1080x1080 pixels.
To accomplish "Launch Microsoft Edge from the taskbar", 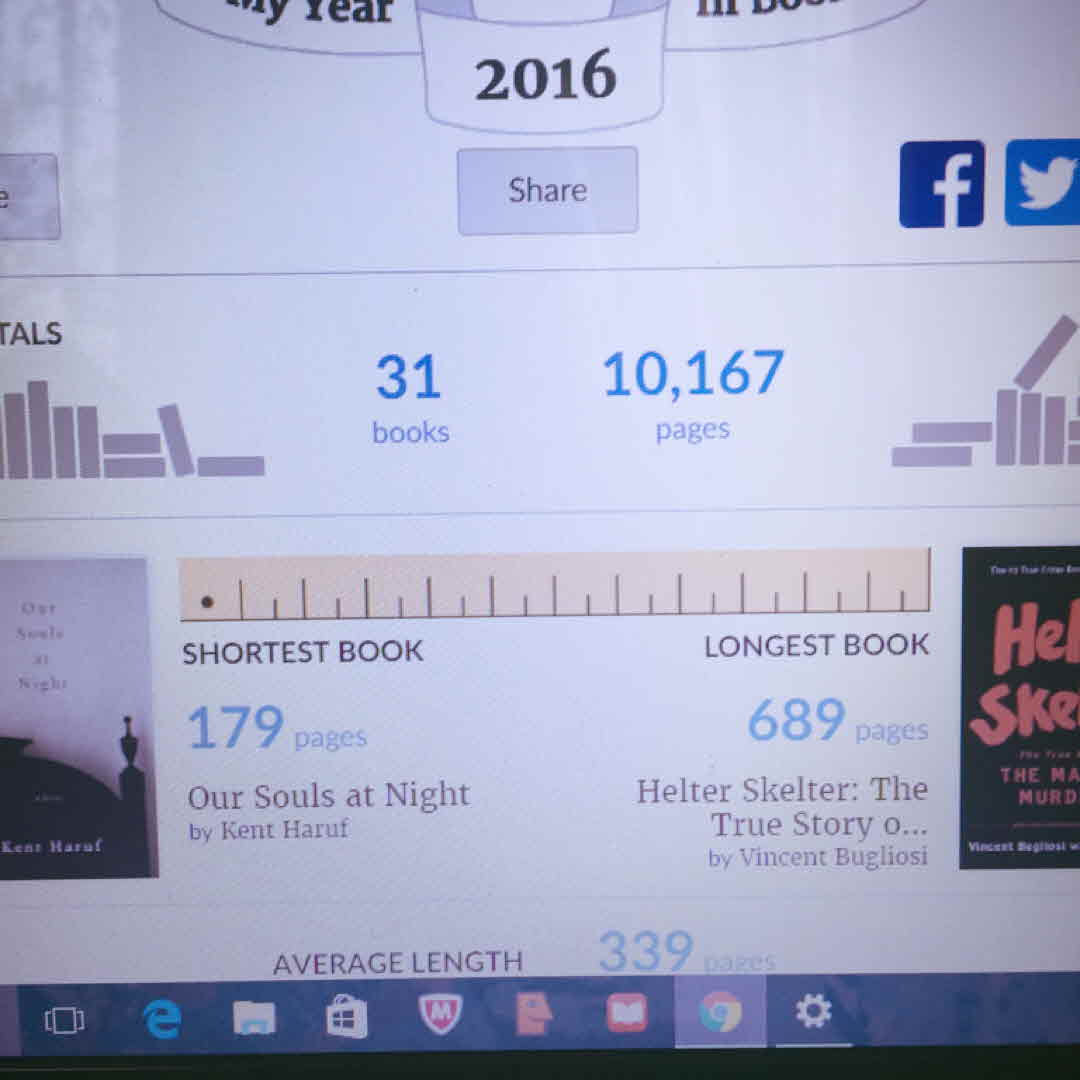I will coord(160,1018).
